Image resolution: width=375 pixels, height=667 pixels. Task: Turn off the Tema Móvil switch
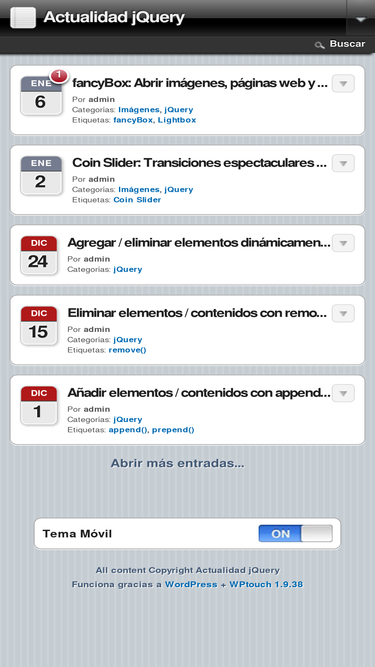[x=295, y=533]
